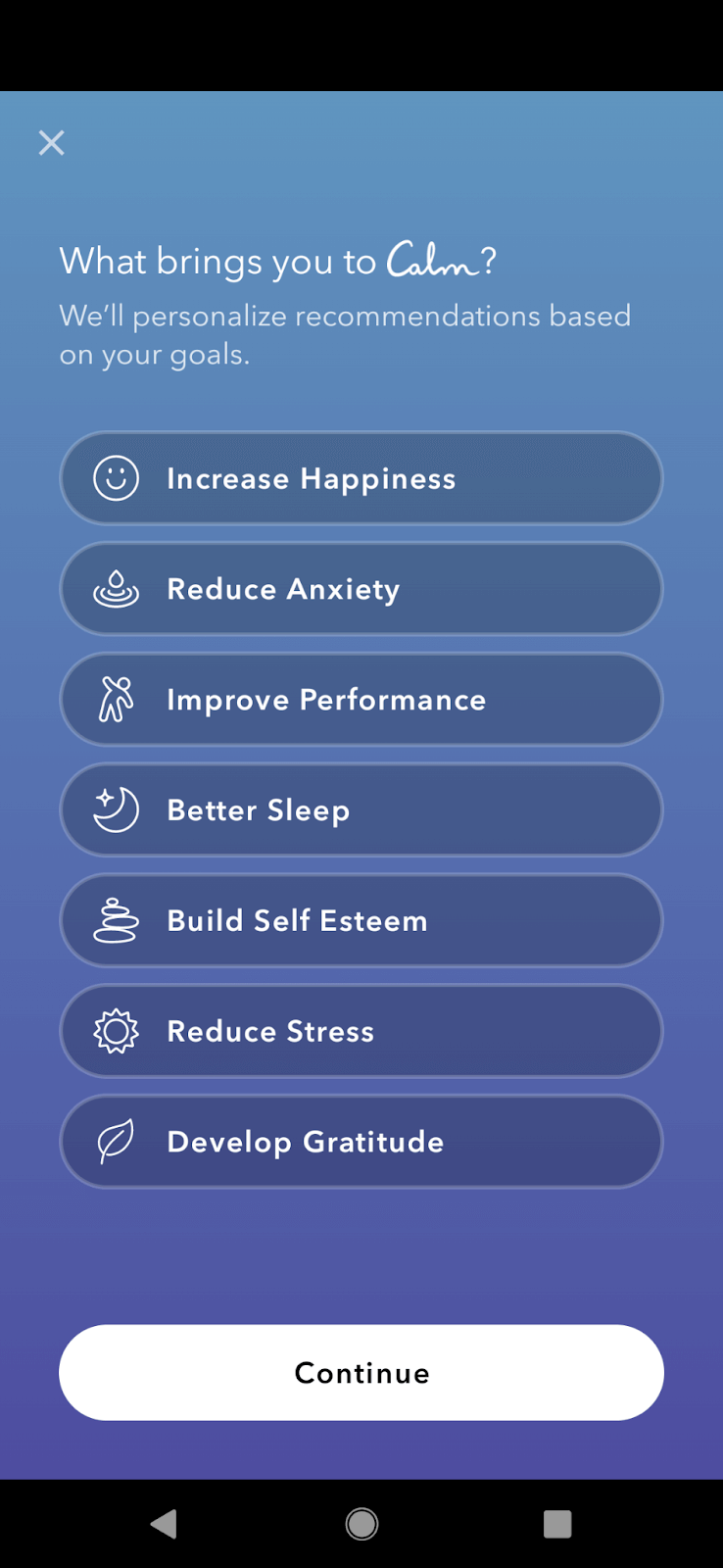Screen dimensions: 723x1568
Task: Tap the Continue button
Action: tap(361, 1373)
